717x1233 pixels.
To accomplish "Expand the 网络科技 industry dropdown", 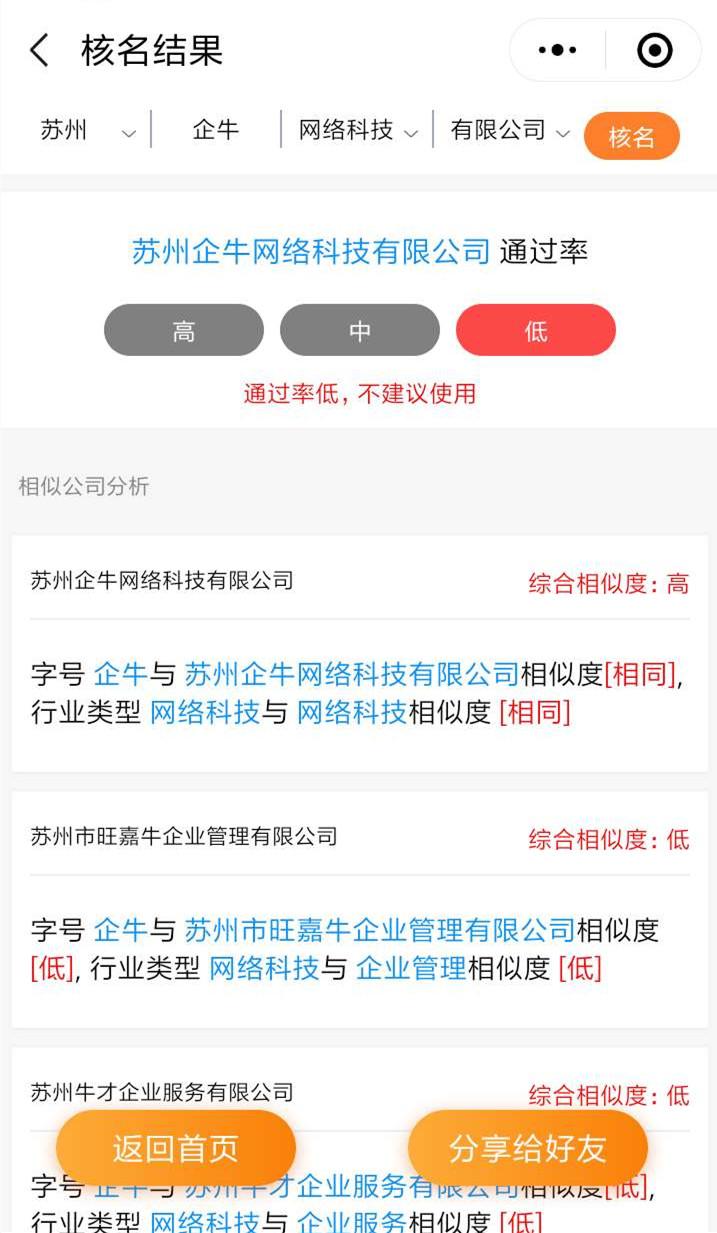I will [357, 131].
